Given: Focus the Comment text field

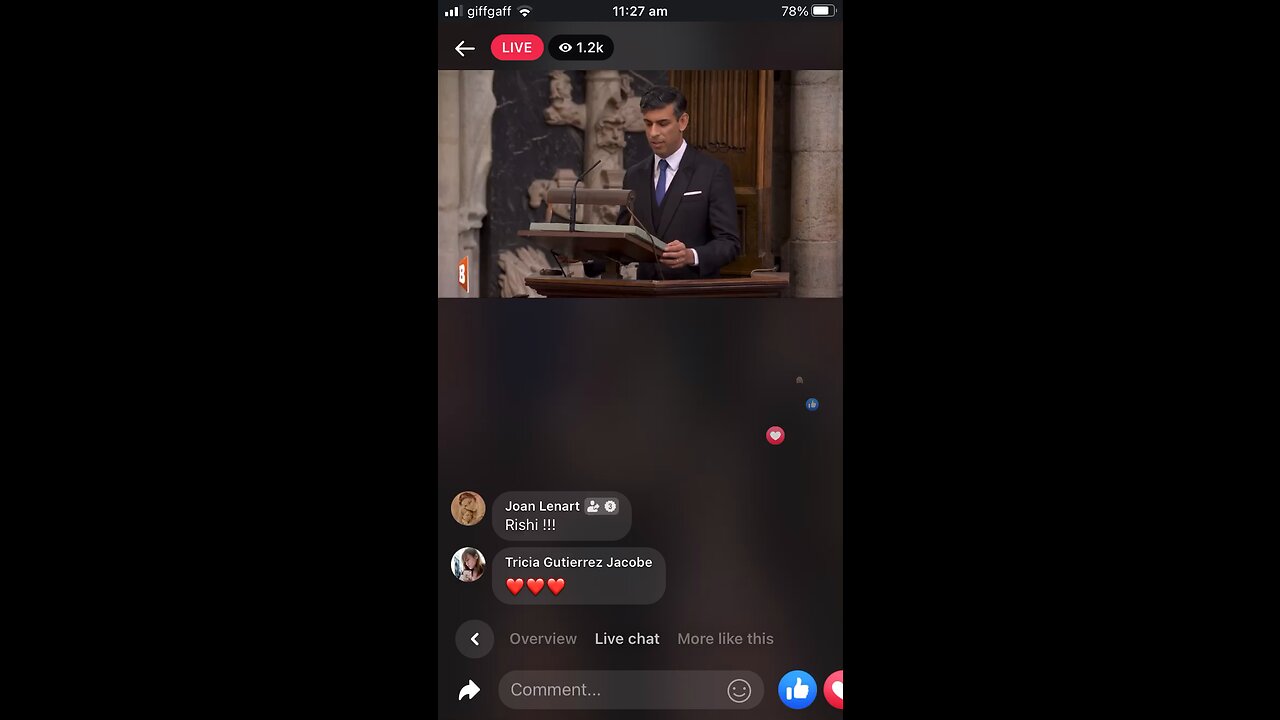Looking at the screenshot, I should (610, 690).
